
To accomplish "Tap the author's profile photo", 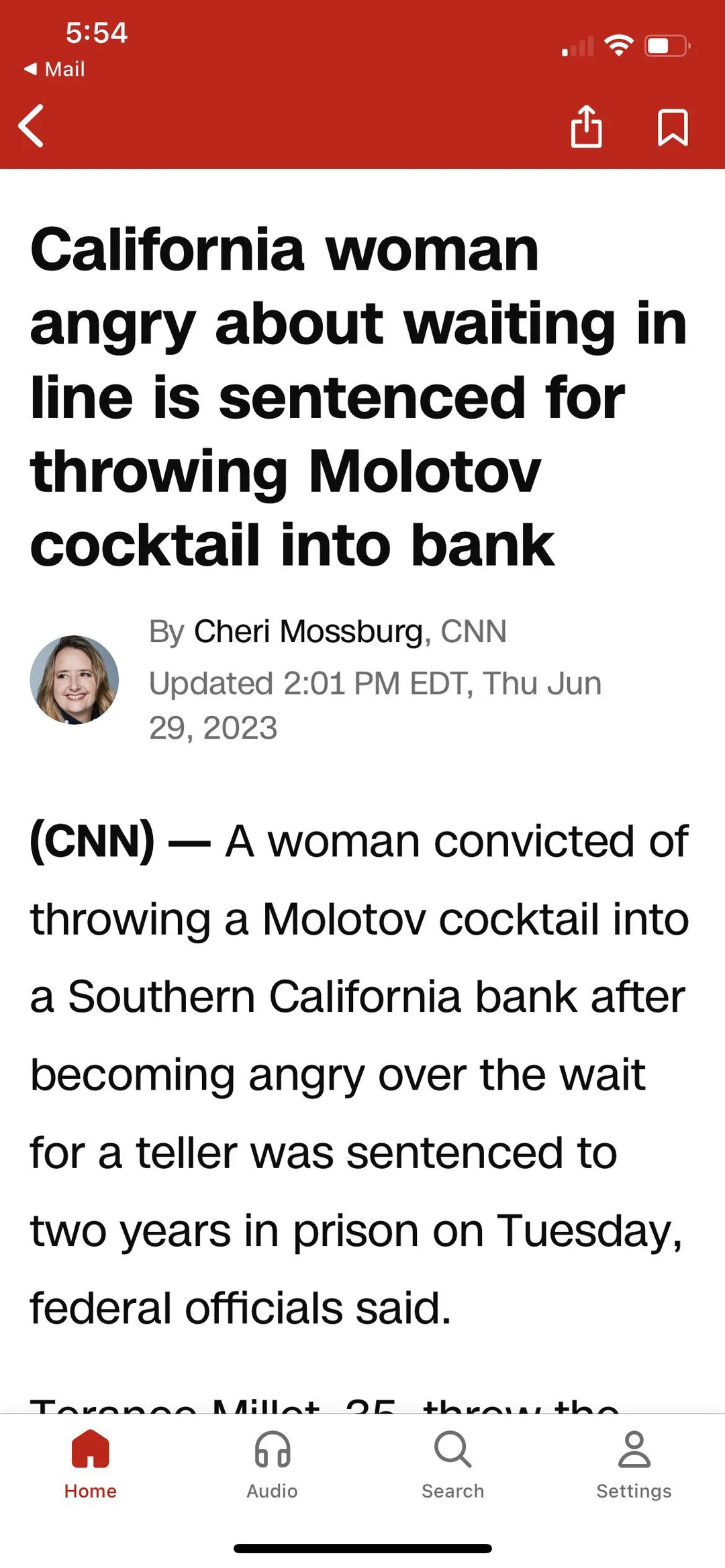I will tap(76, 679).
